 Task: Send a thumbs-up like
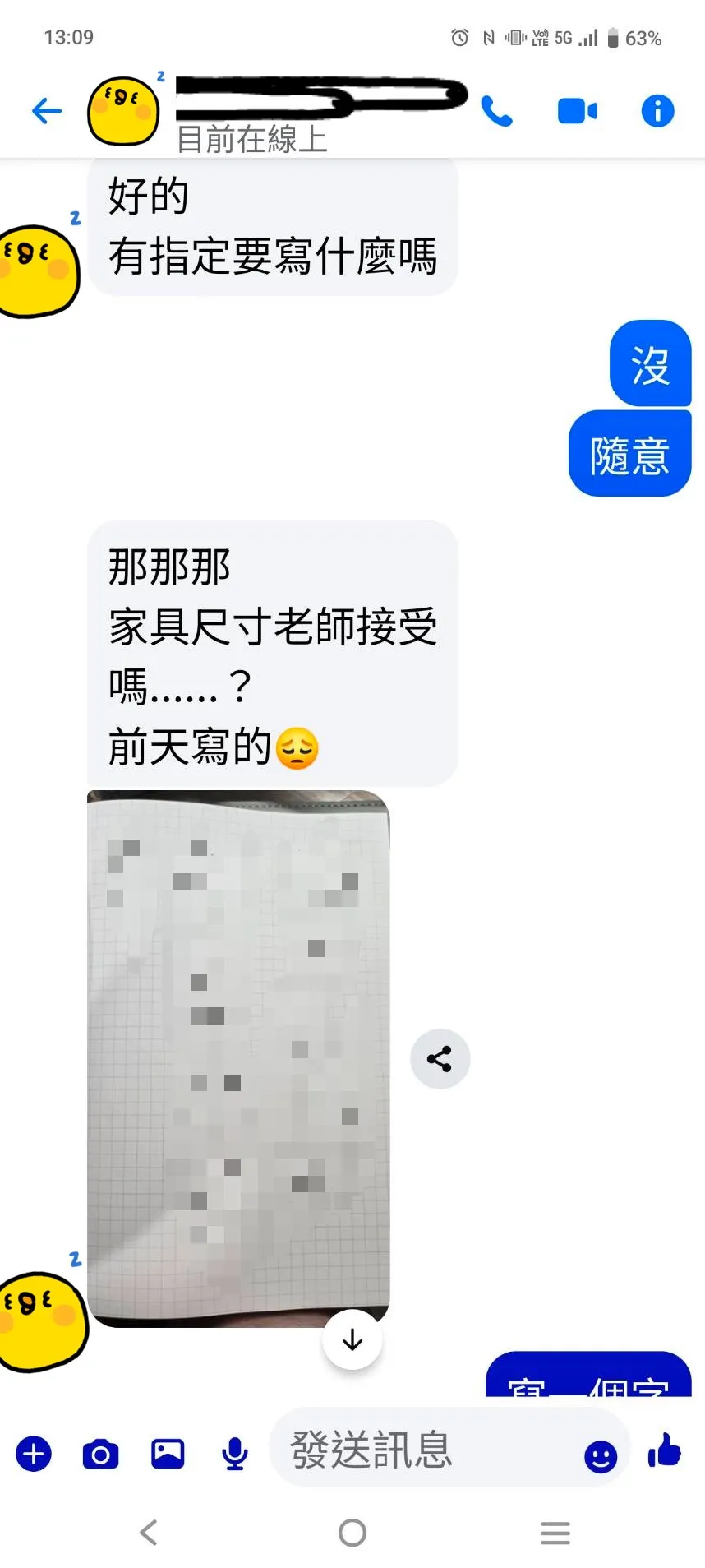pyautogui.click(x=665, y=1450)
